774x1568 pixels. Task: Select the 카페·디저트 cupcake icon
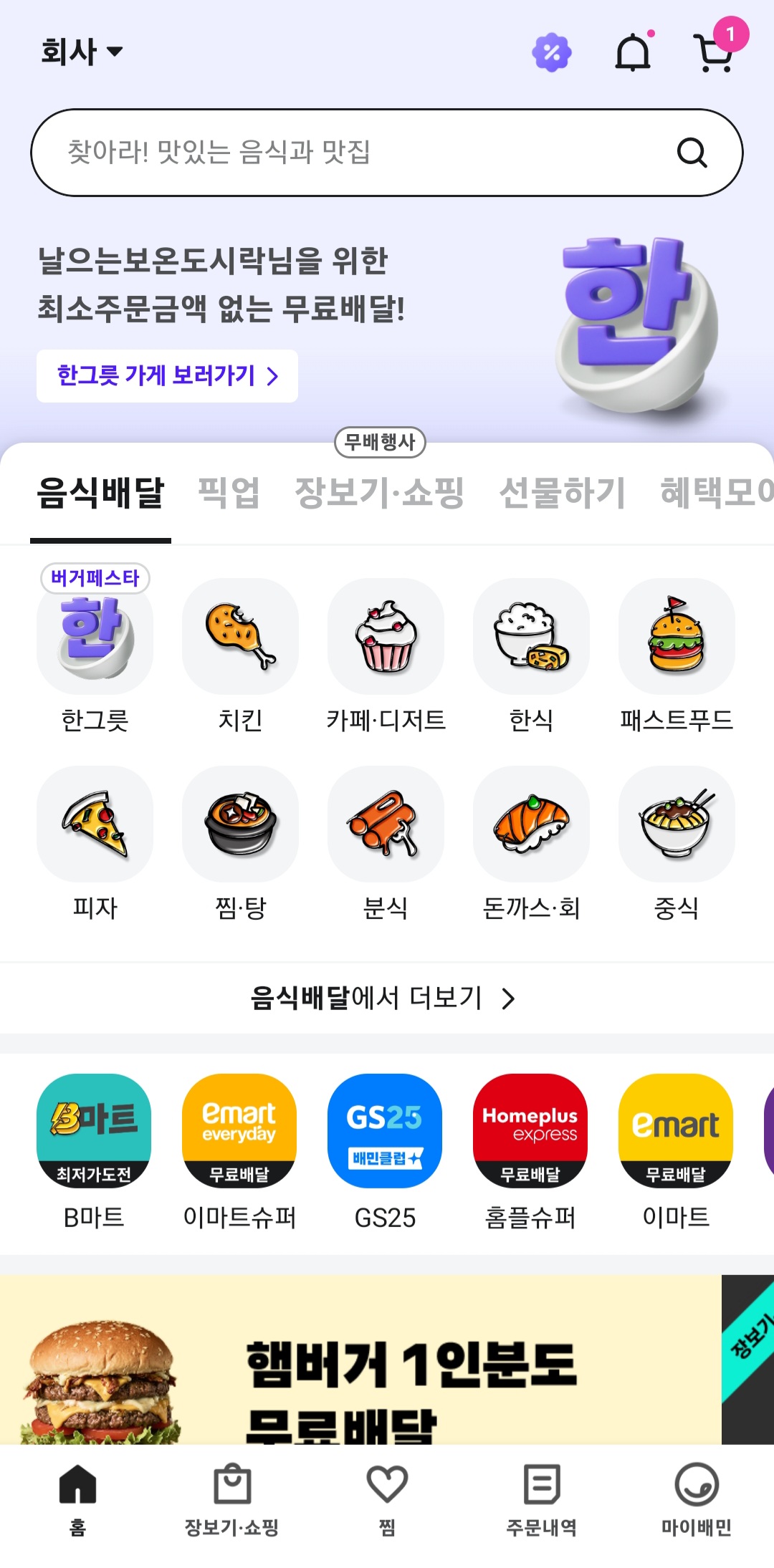point(386,638)
